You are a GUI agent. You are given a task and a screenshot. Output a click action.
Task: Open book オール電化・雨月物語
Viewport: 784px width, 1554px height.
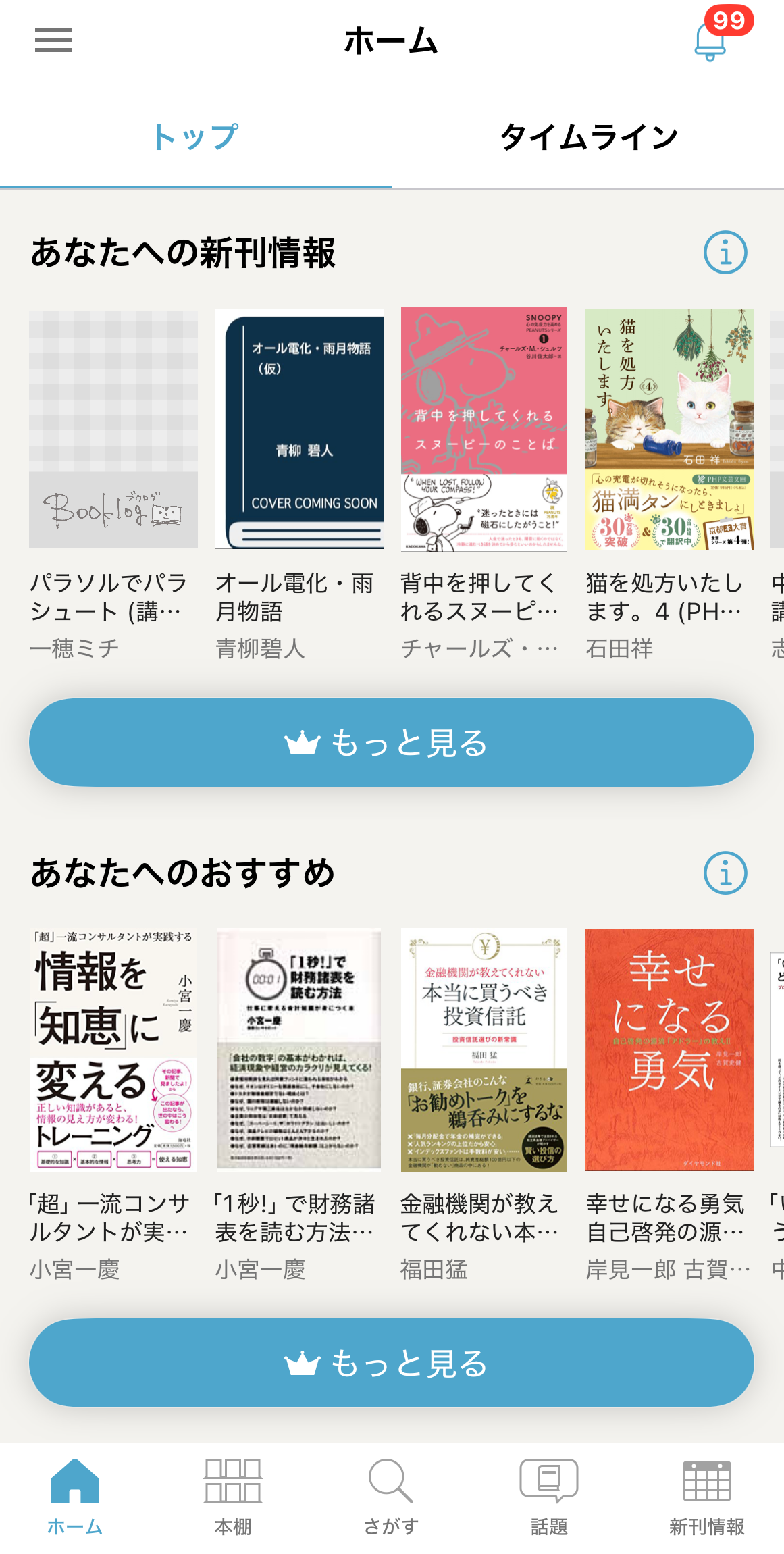(x=299, y=429)
